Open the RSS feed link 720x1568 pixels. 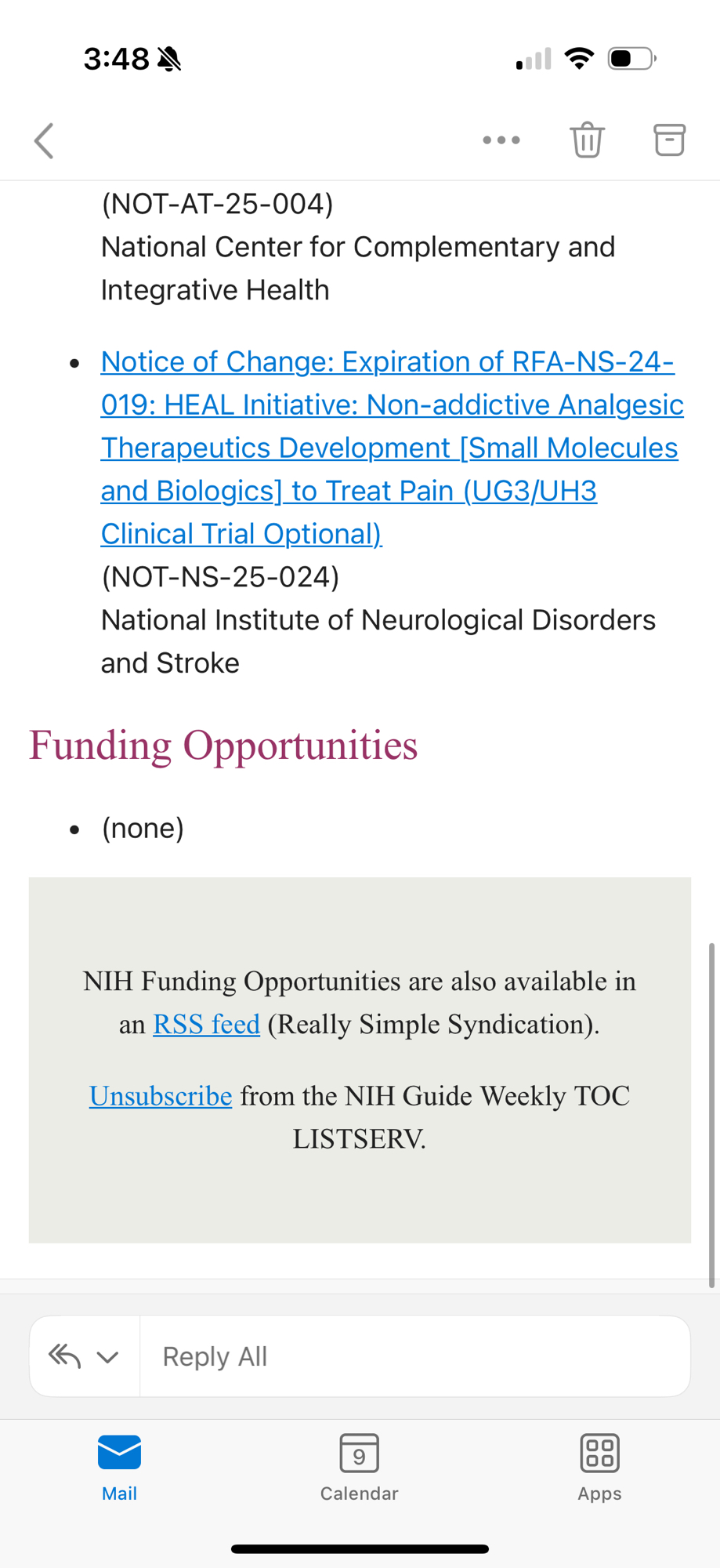206,1025
